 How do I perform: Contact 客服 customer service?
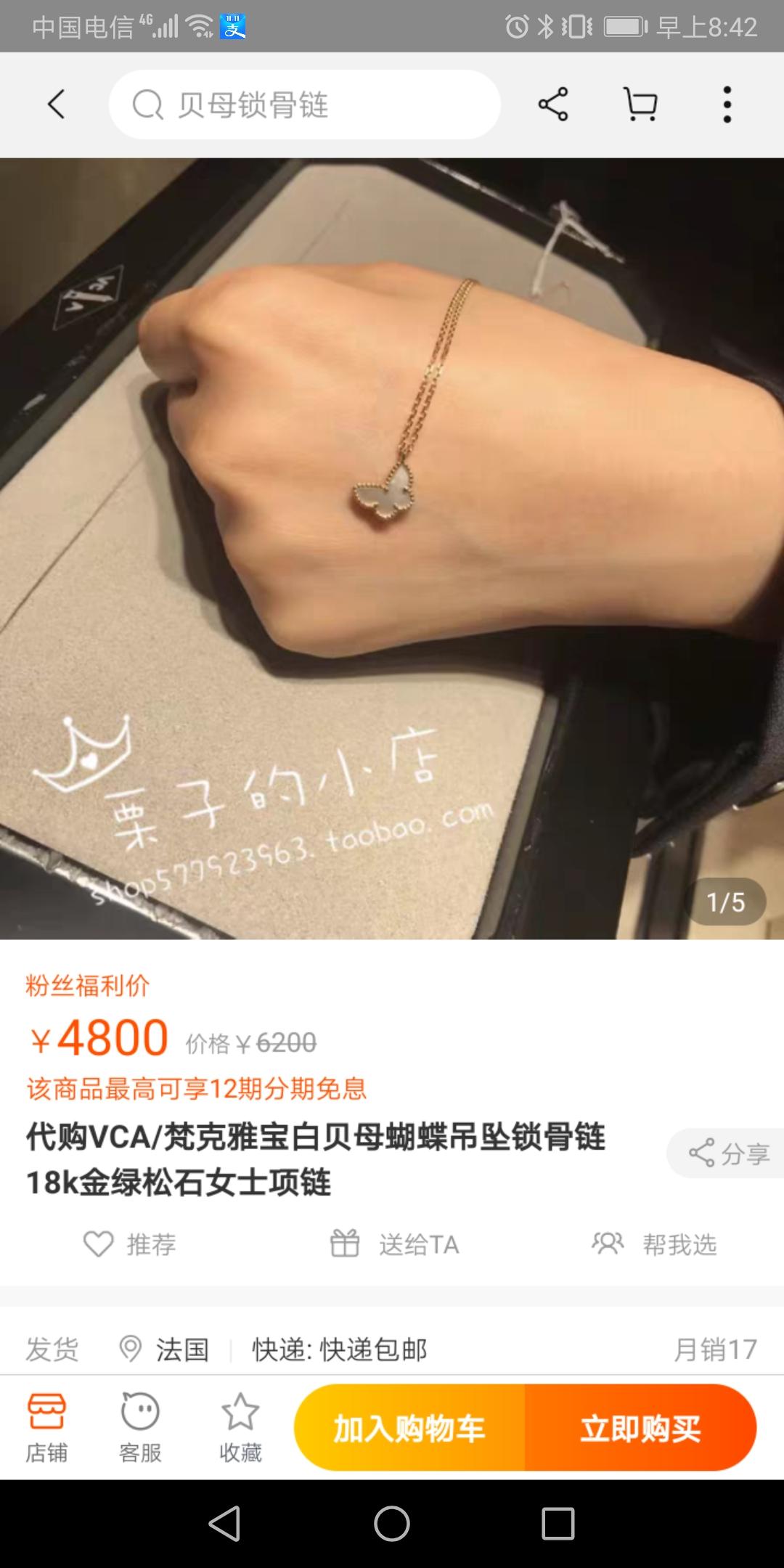pos(140,1427)
